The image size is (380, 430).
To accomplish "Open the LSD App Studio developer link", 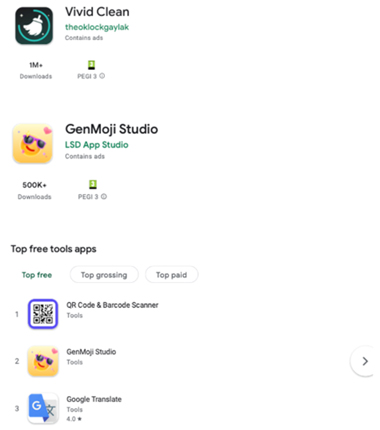I will (x=97, y=145).
